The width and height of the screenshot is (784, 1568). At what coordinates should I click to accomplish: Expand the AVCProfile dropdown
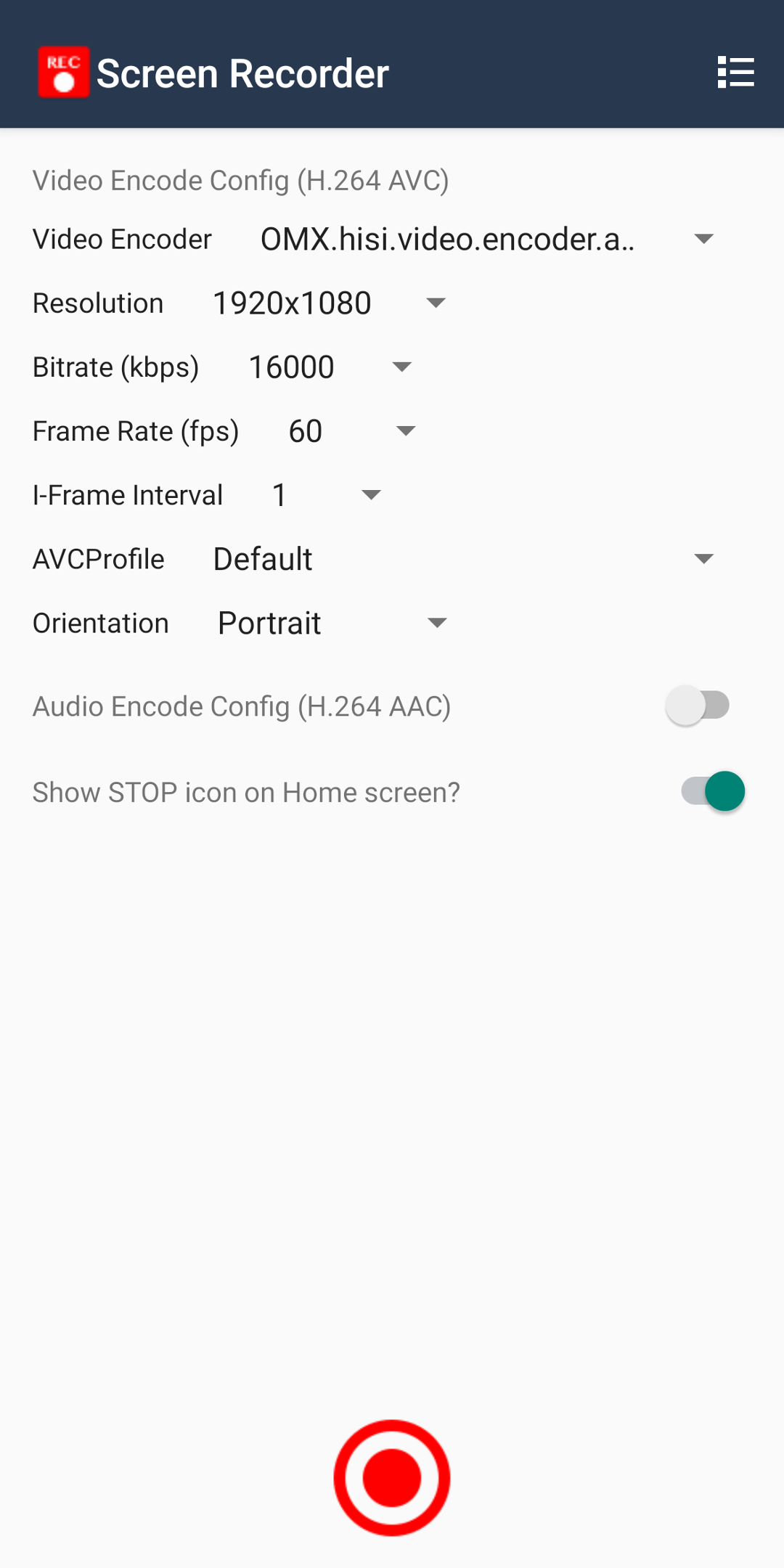point(703,558)
